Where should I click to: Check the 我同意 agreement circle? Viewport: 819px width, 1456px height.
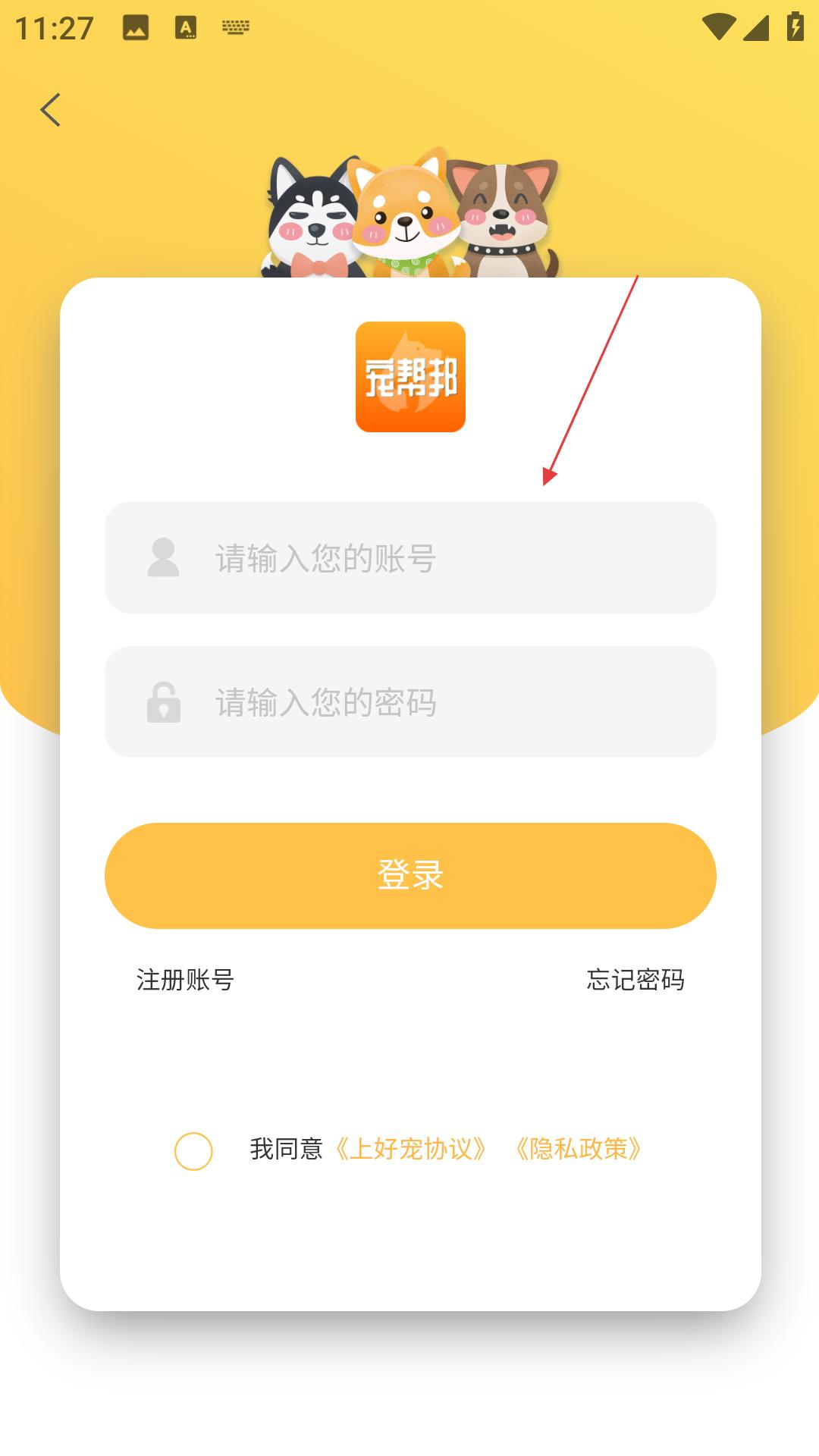[x=193, y=1151]
